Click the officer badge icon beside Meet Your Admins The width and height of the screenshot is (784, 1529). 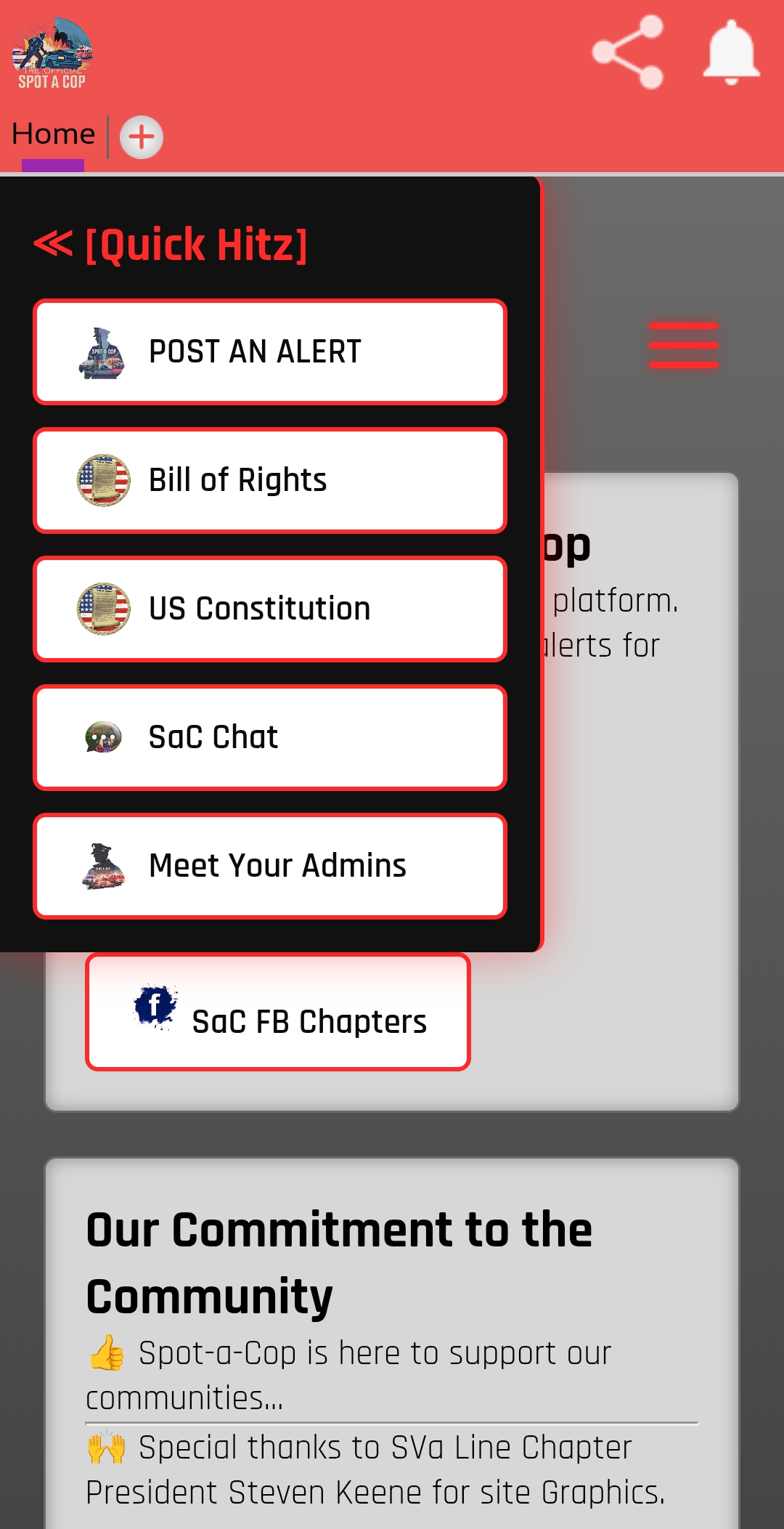pyautogui.click(x=102, y=864)
